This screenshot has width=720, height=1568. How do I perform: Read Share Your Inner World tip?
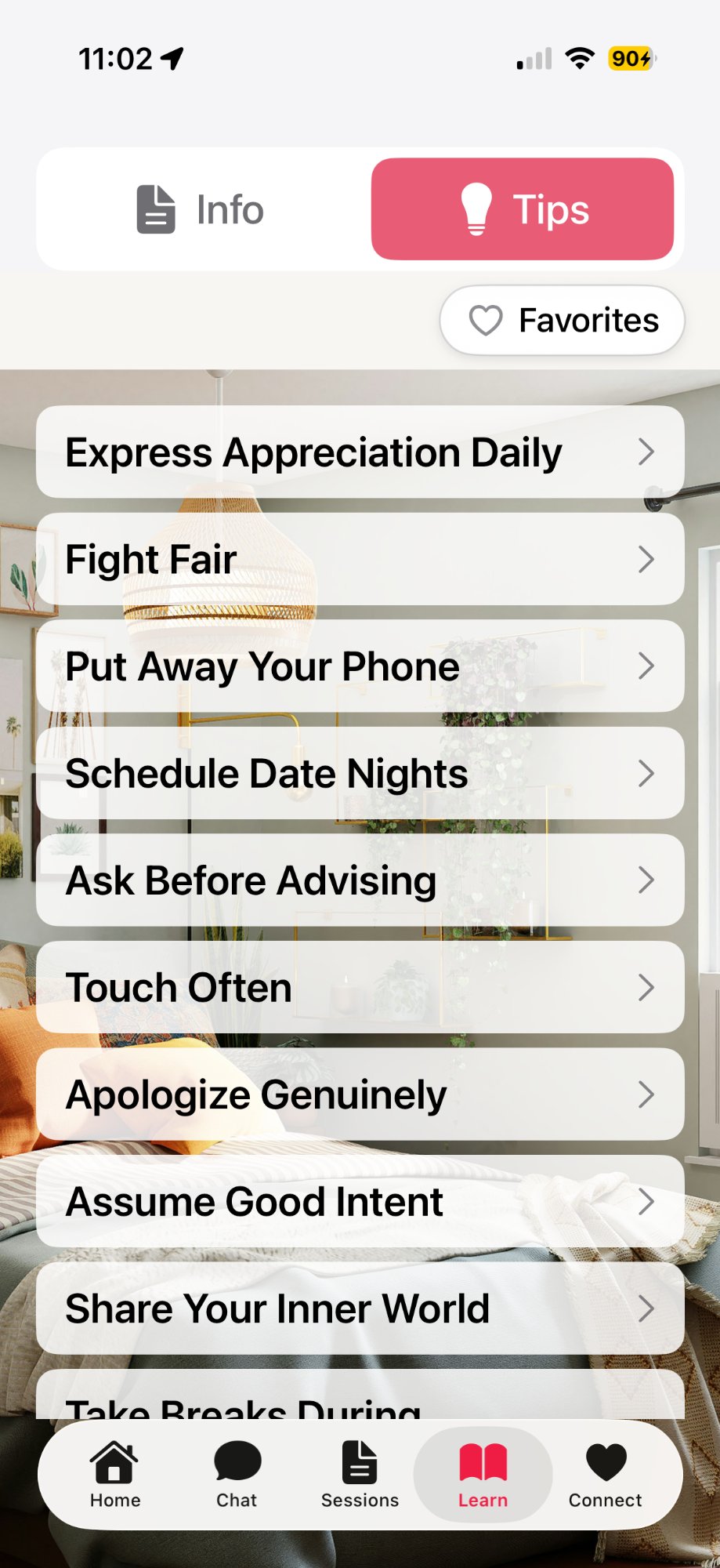(360, 1308)
